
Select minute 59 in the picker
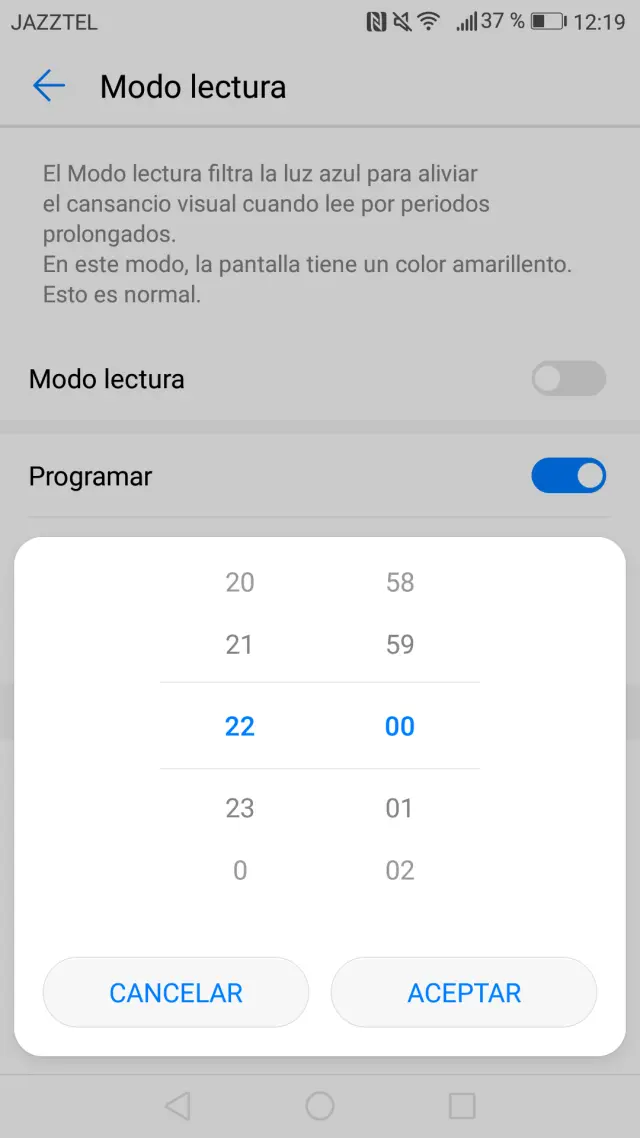tap(400, 645)
